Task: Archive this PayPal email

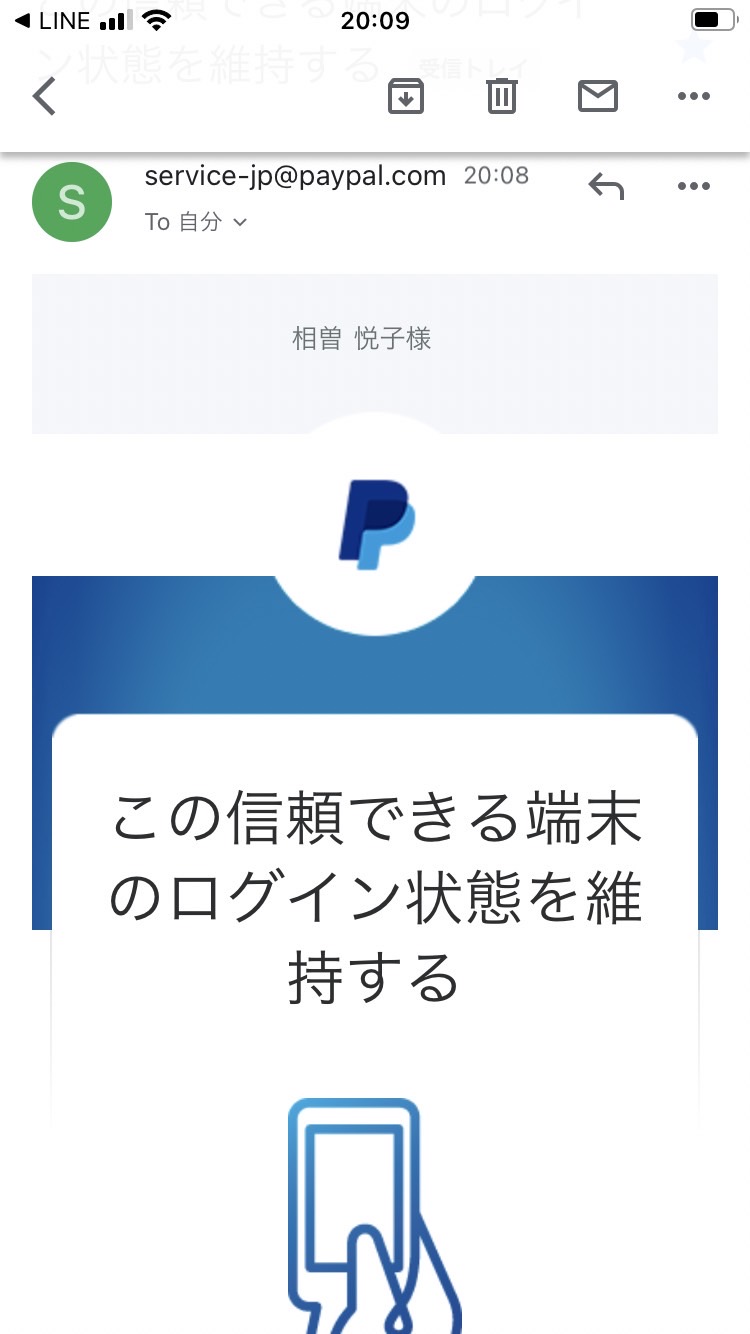Action: click(406, 96)
